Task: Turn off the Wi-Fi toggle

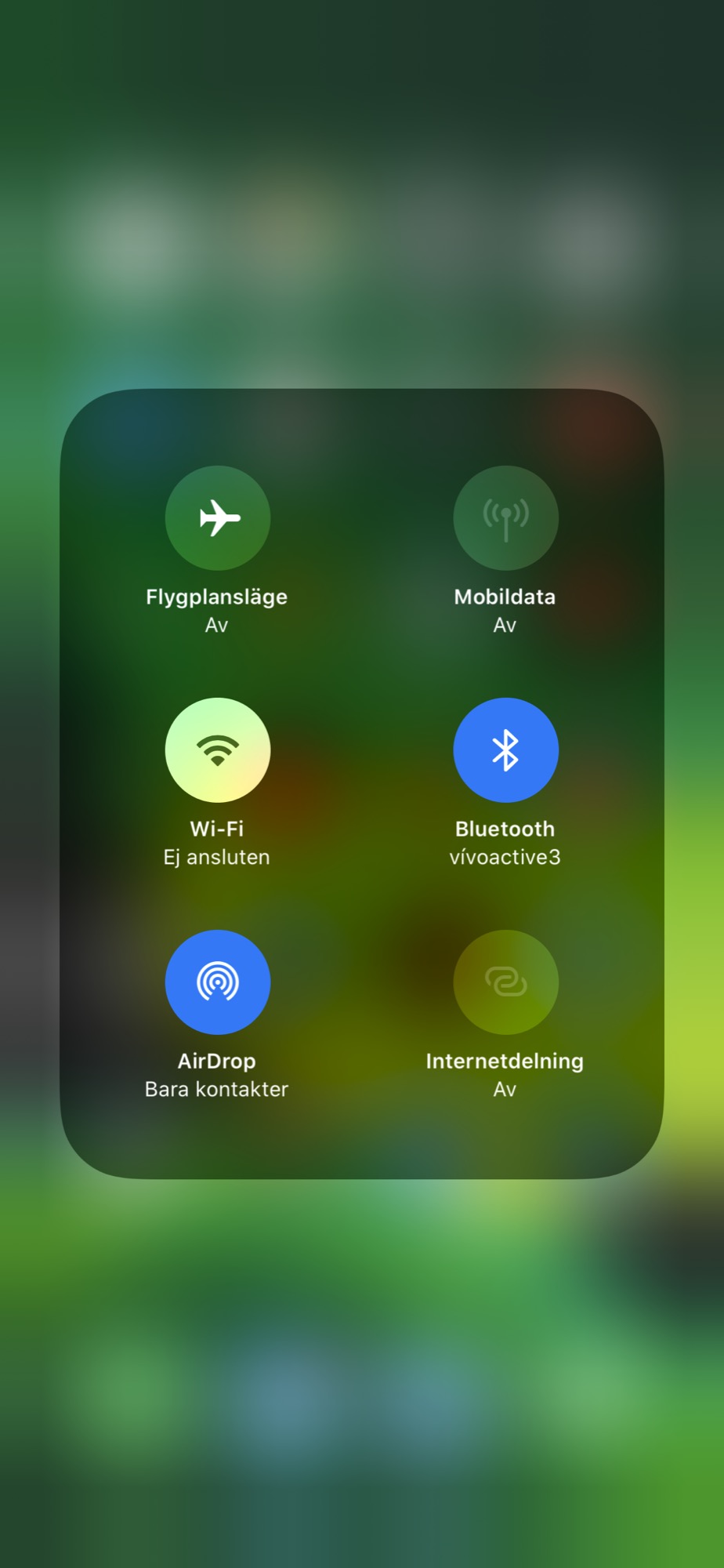Action: click(217, 750)
